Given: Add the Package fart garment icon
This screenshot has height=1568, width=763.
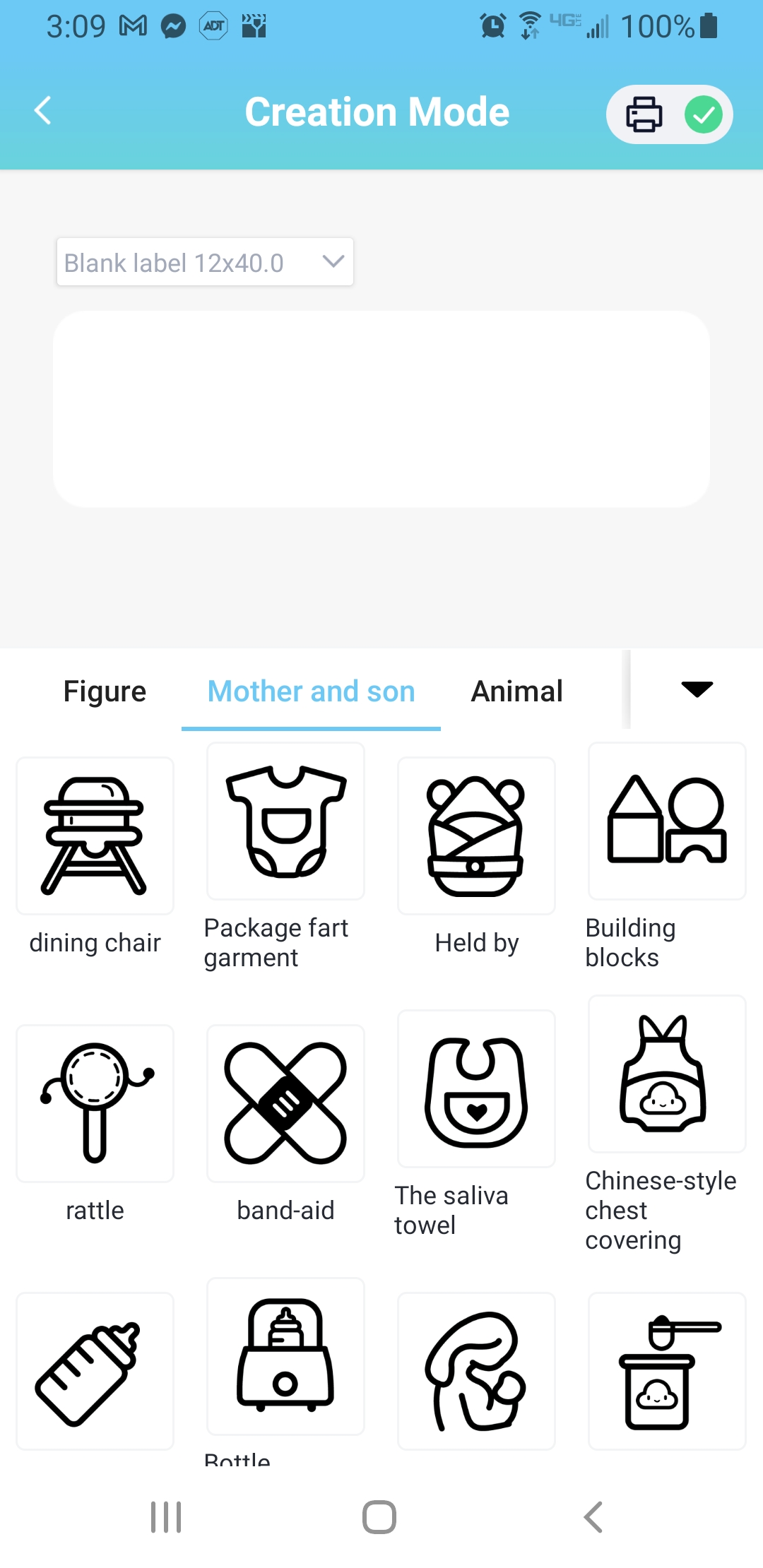Looking at the screenshot, I should [285, 821].
